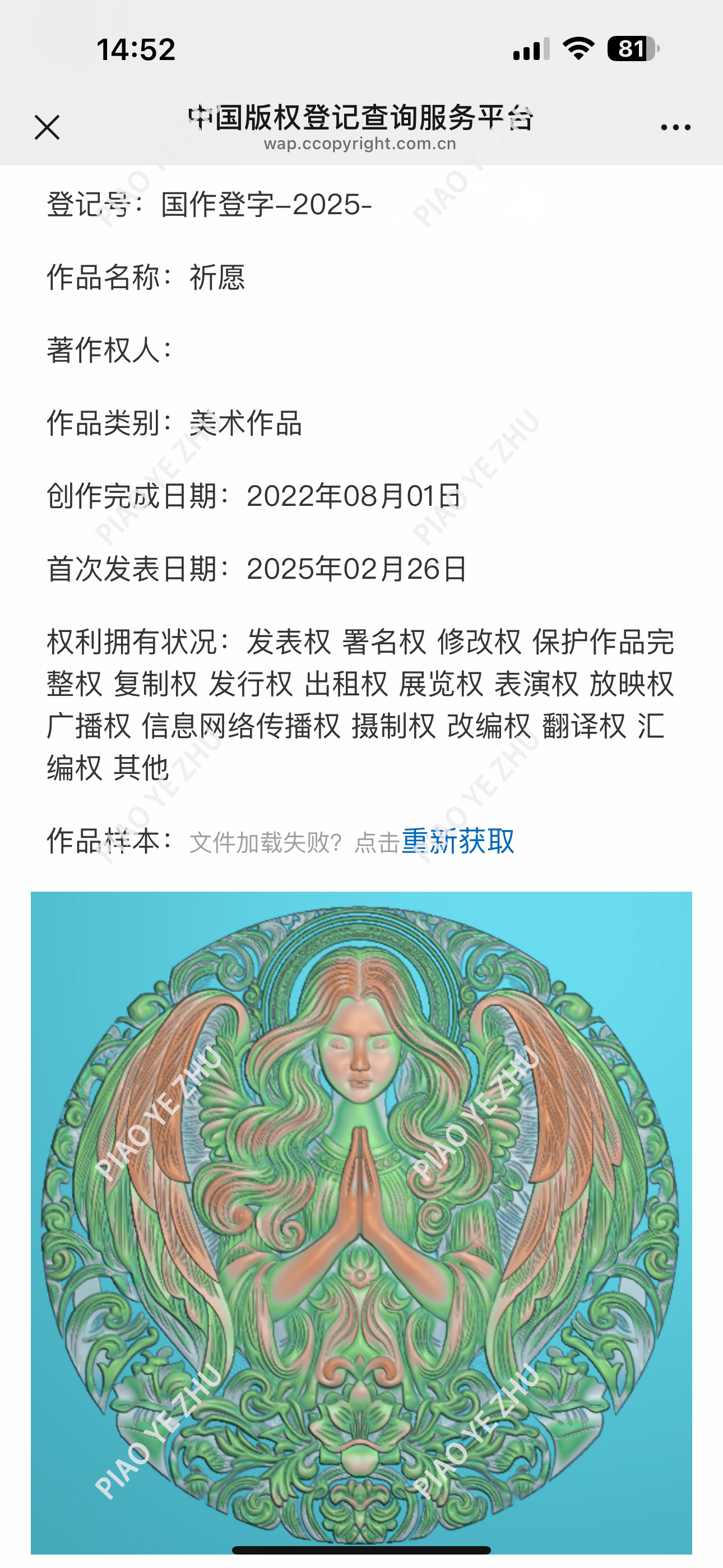Screen dimensions: 723x1568
Task: Open the three-dot overflow menu
Action: 675,127
